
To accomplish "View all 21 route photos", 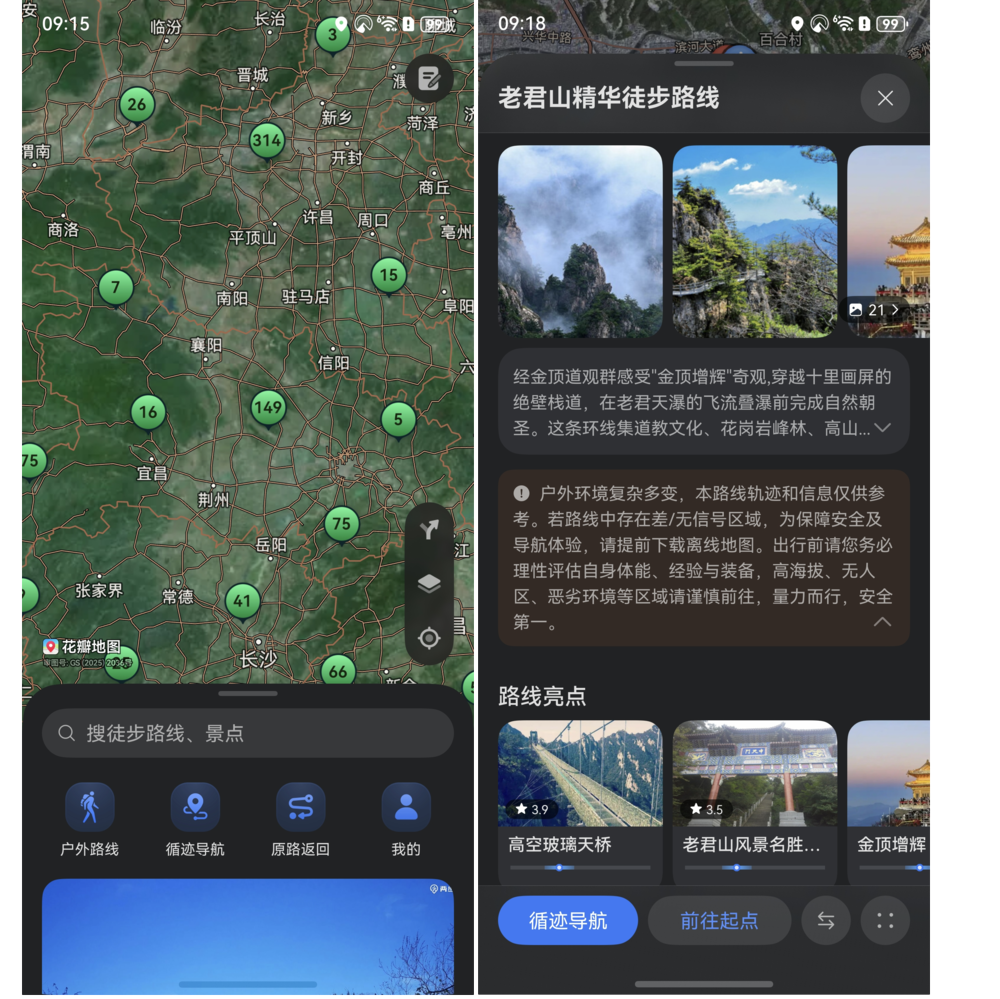I will tap(876, 310).
